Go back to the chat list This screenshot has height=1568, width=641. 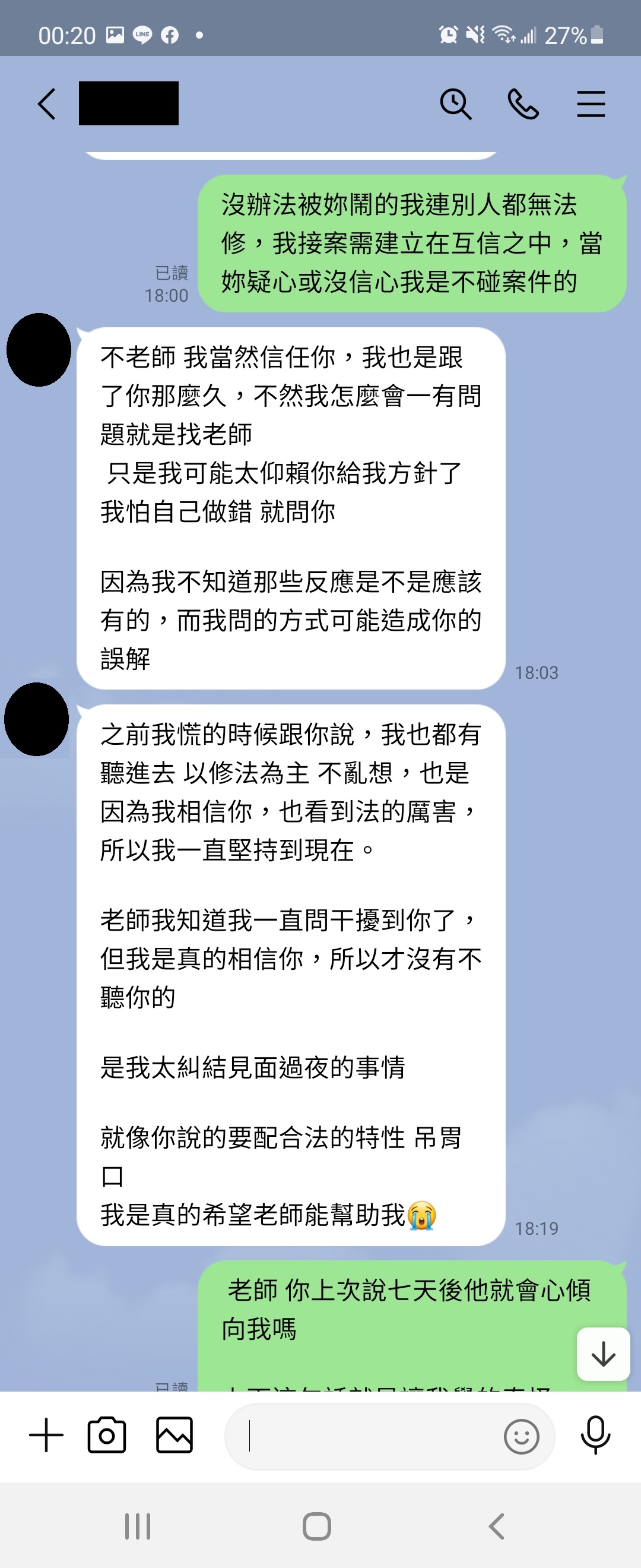[47, 103]
